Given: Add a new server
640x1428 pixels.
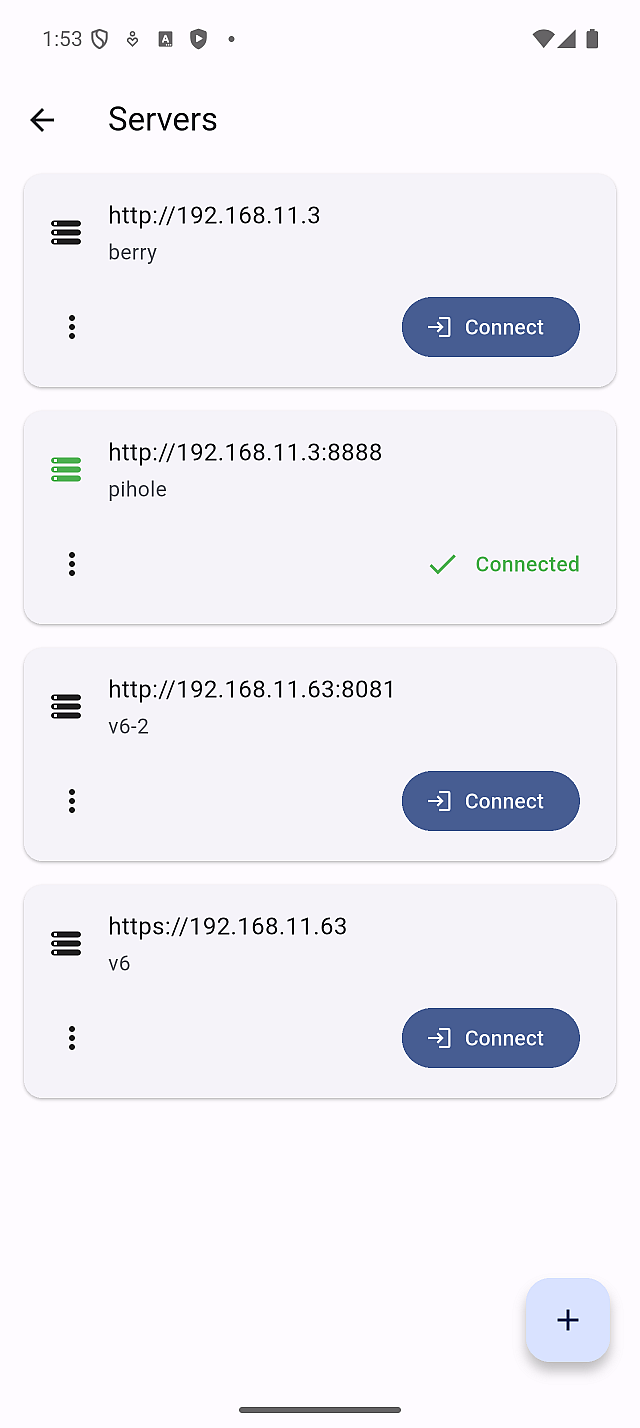Looking at the screenshot, I should 567,1320.
